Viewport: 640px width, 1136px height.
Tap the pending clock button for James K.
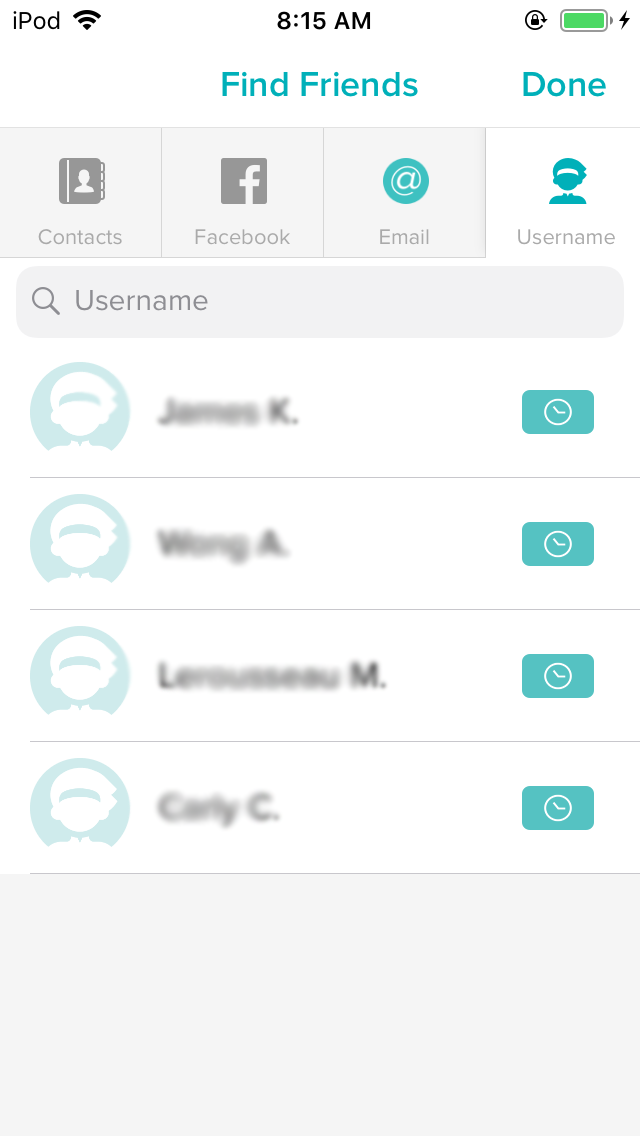[557, 412]
